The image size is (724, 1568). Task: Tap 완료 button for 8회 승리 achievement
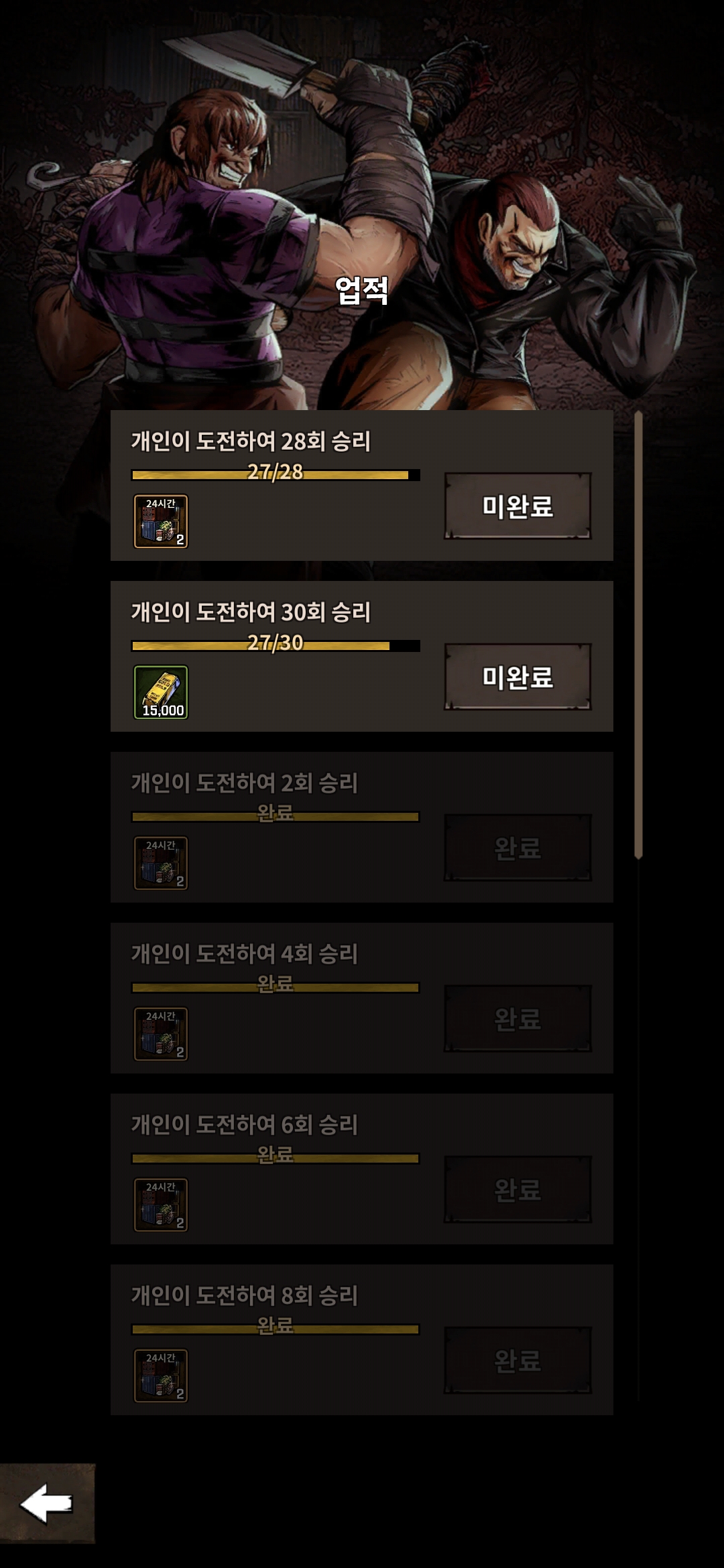518,1360
